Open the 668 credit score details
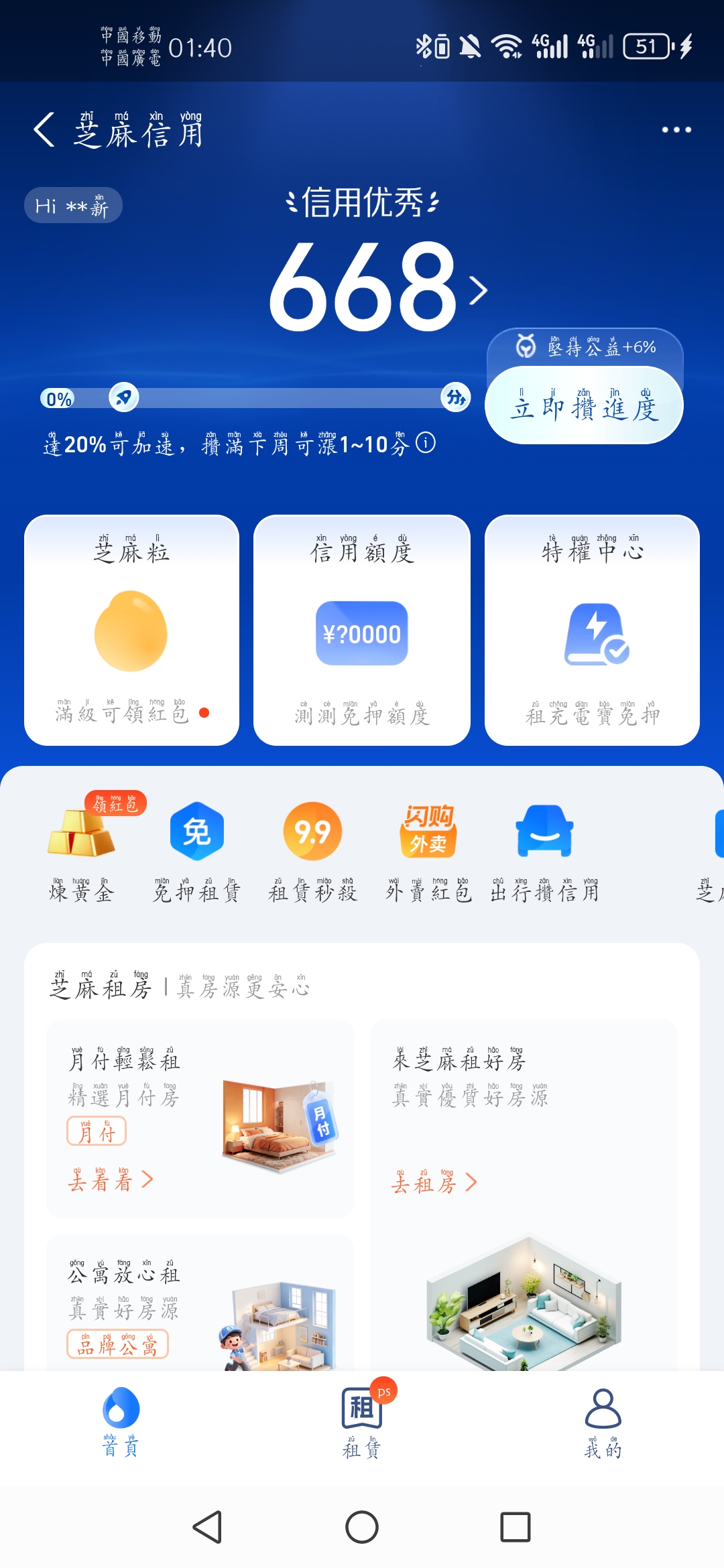724x1568 pixels. [x=375, y=288]
